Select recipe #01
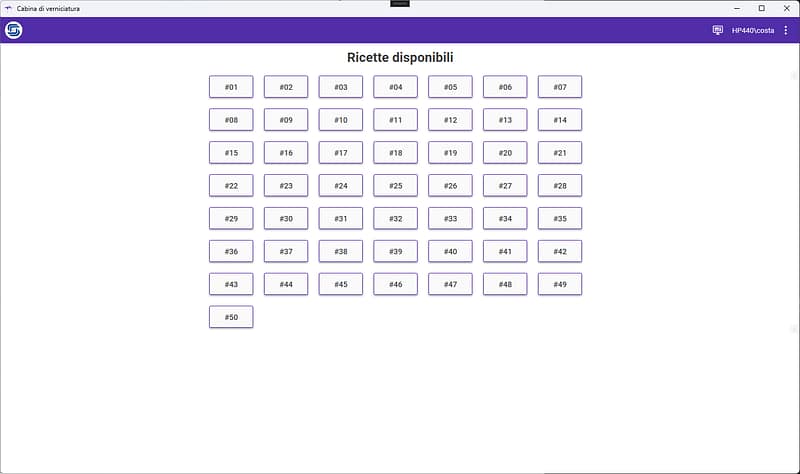800x474 pixels. [231, 87]
